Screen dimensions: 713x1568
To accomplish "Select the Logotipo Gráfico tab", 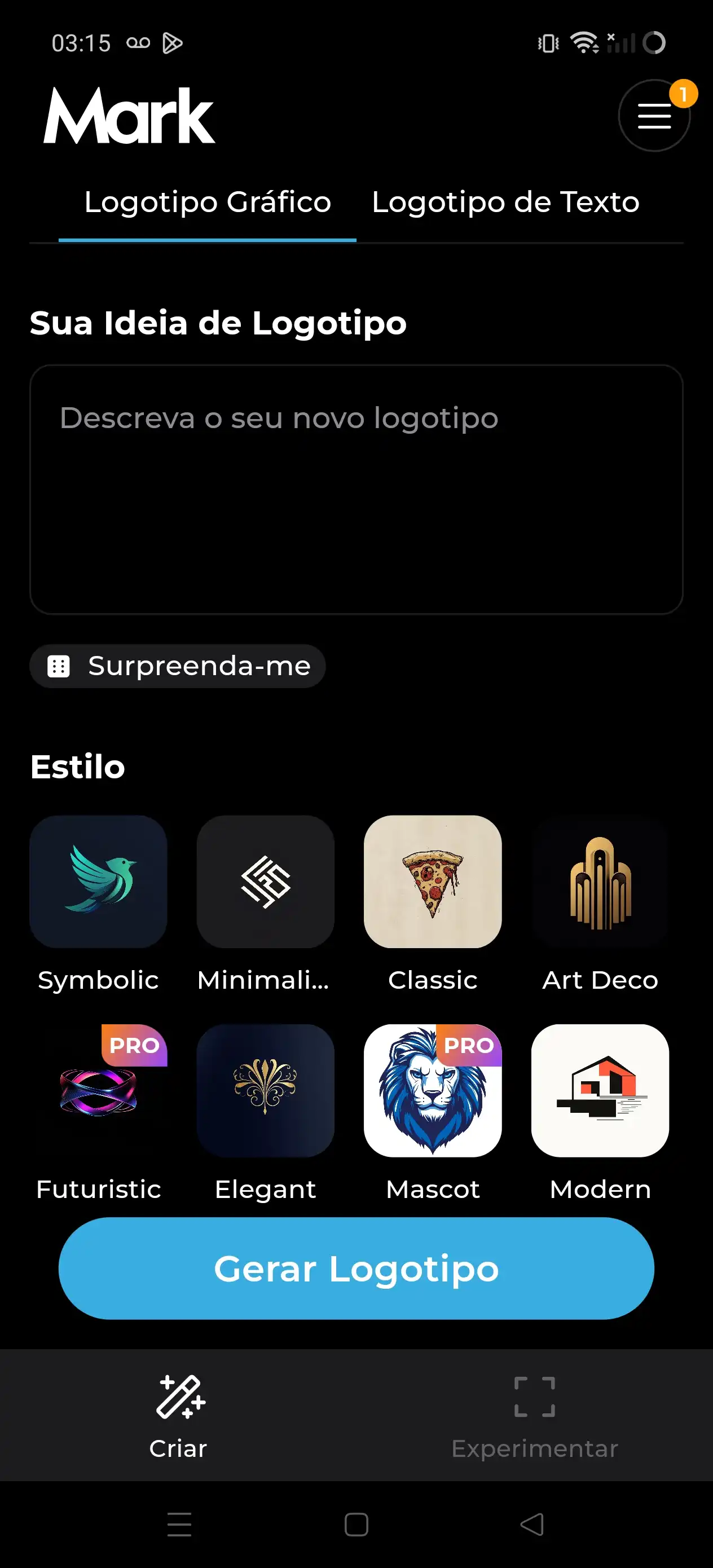I will [x=208, y=202].
